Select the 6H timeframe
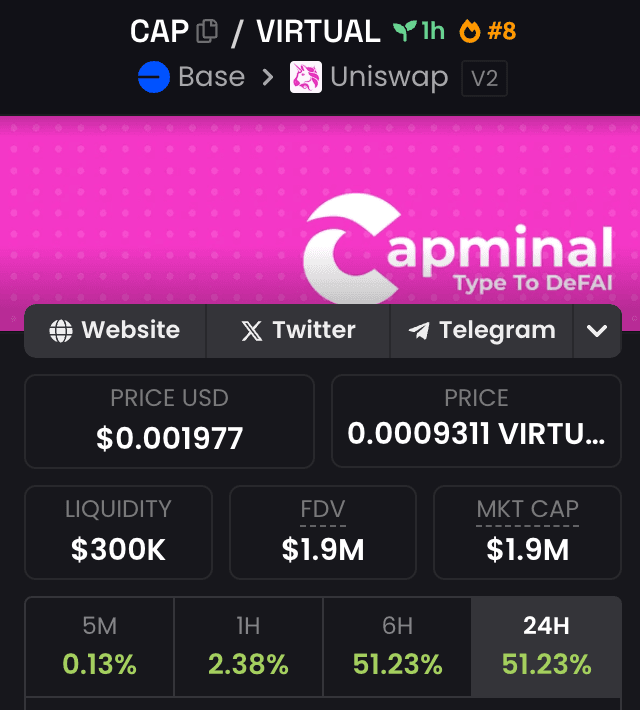 (x=397, y=646)
